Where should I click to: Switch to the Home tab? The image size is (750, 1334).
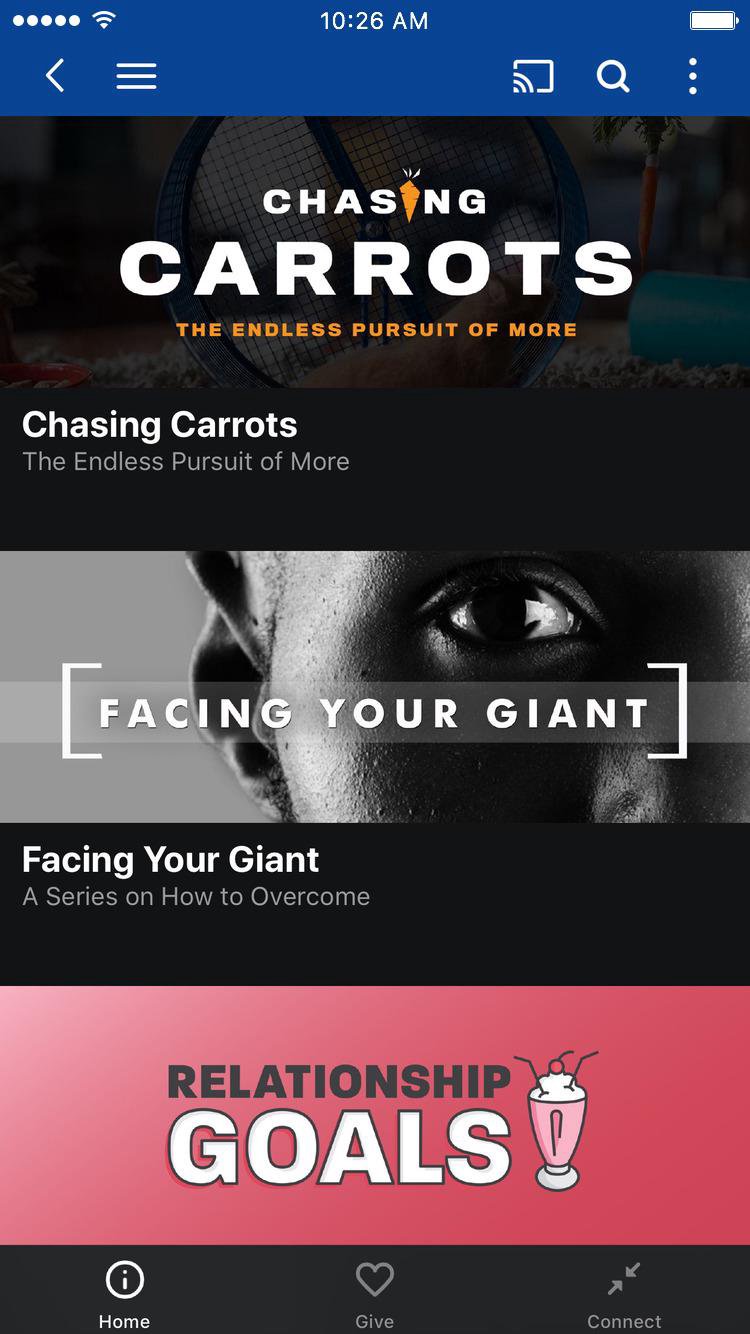124,1294
